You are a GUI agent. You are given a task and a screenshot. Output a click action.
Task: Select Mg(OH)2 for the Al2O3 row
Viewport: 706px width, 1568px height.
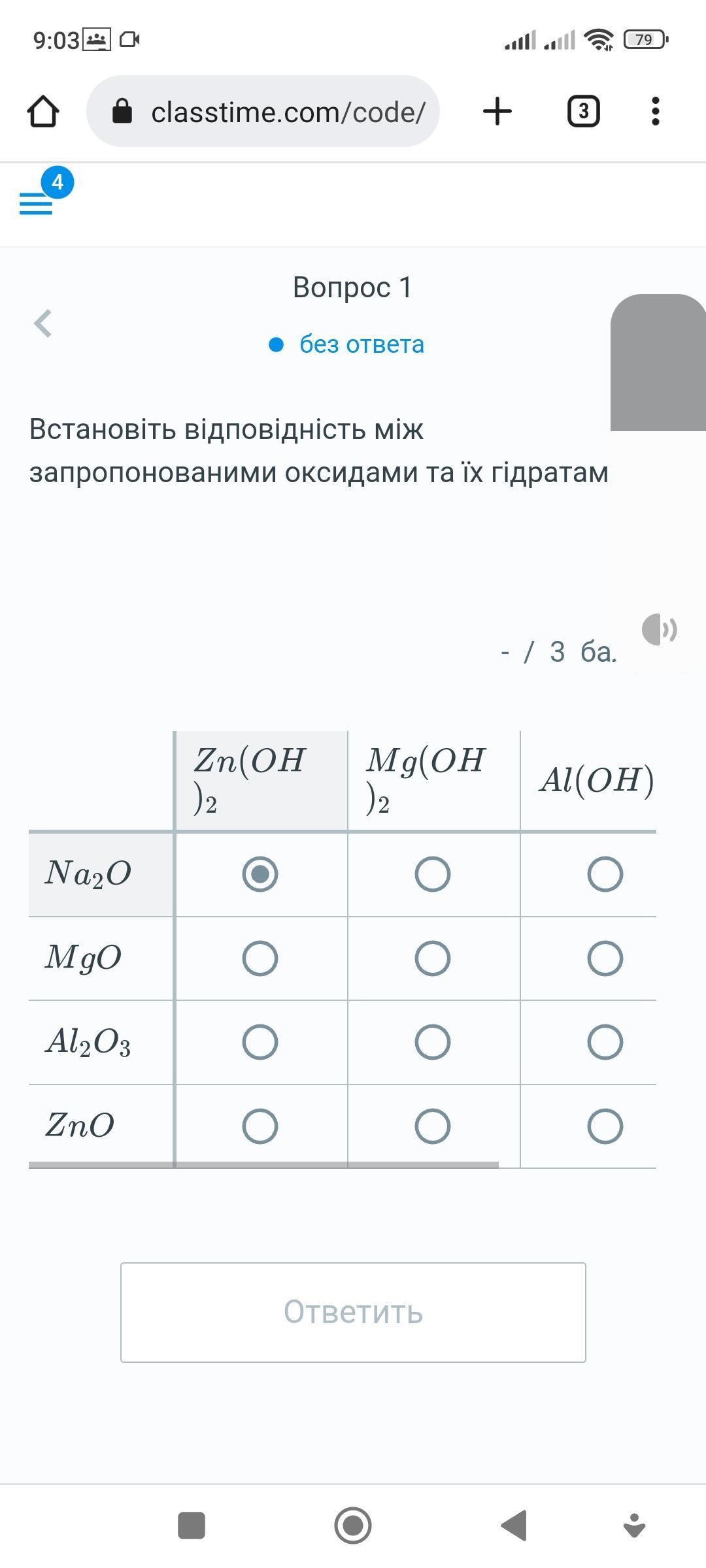(x=433, y=1042)
